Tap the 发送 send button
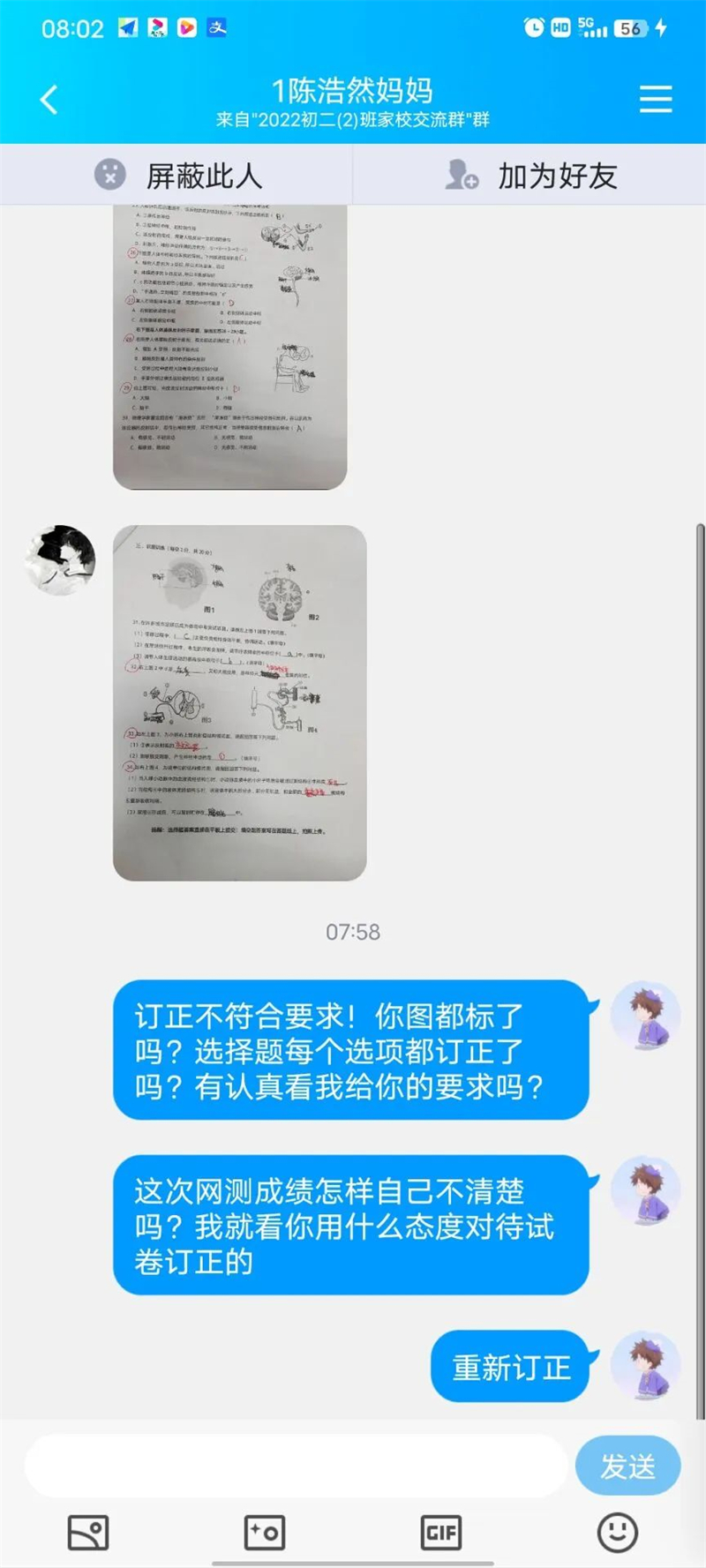 pyautogui.click(x=627, y=1466)
